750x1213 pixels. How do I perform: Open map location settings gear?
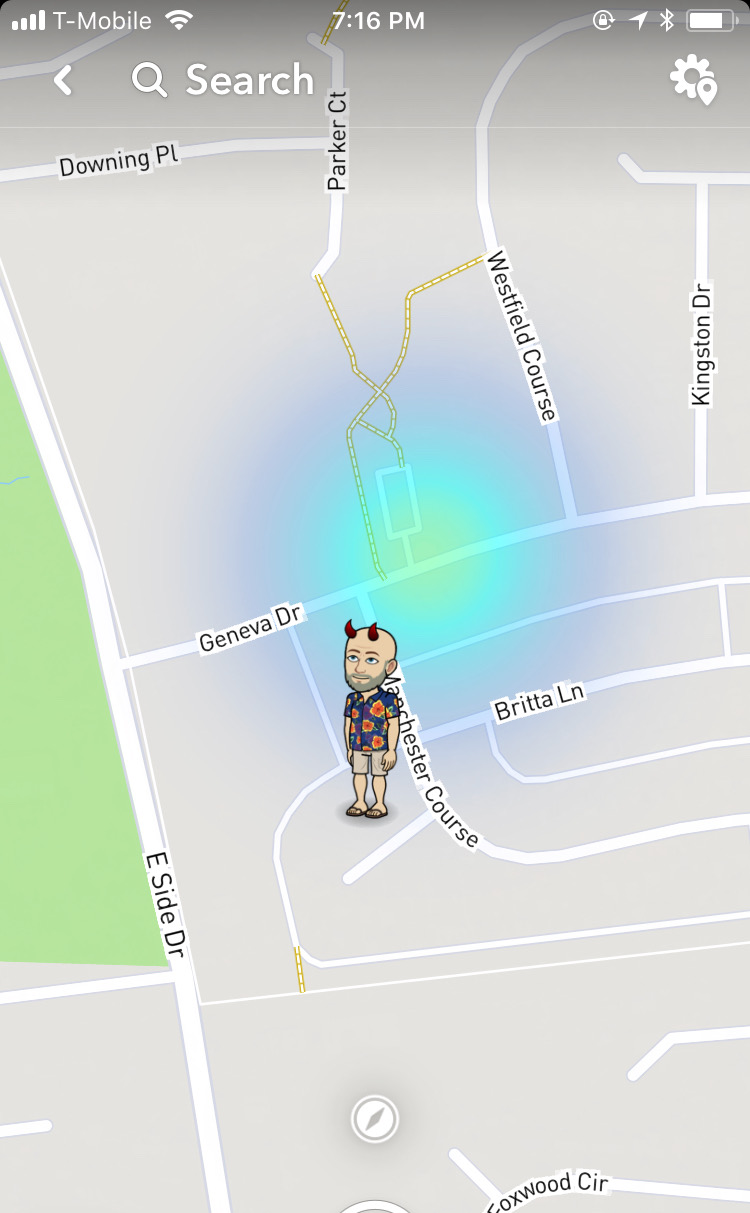coord(693,80)
